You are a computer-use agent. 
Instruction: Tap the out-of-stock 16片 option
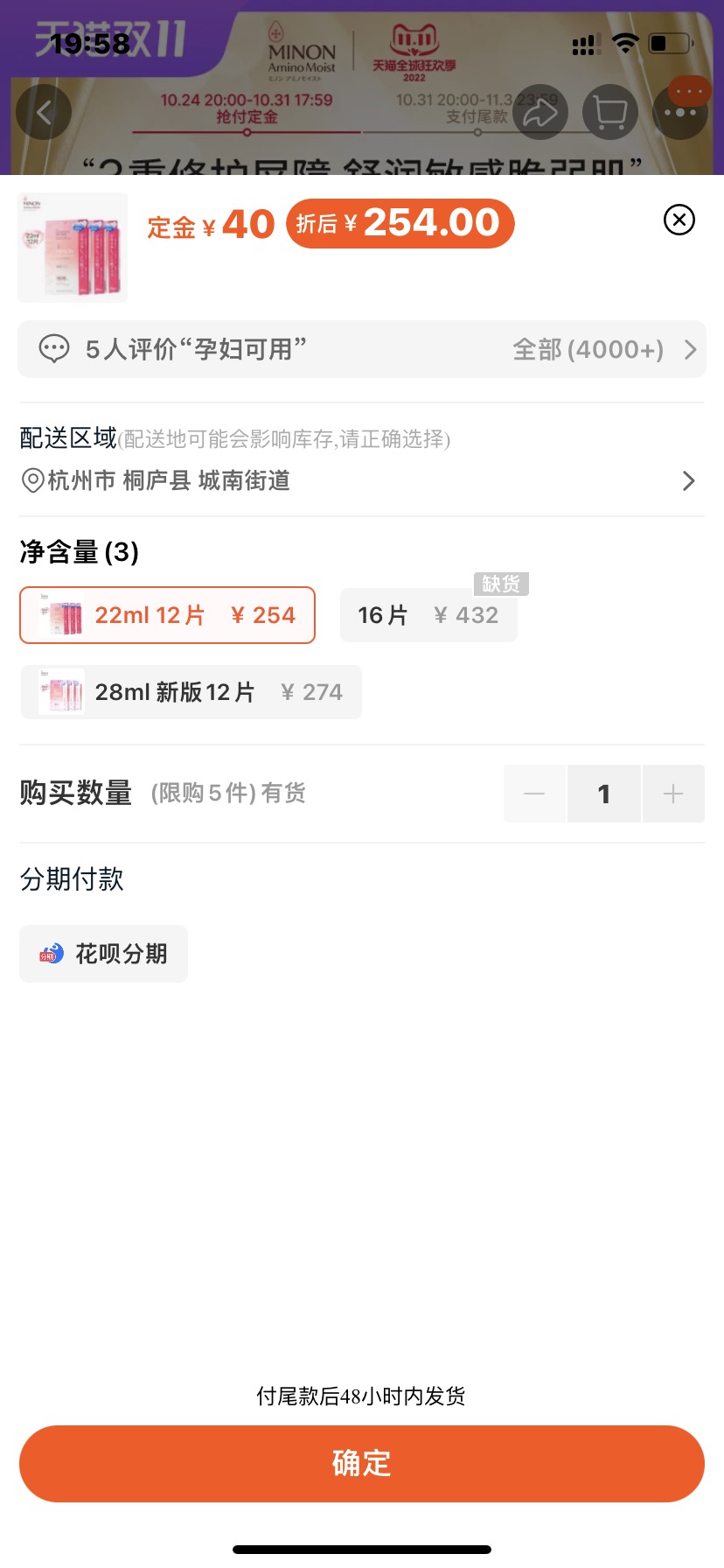point(428,615)
